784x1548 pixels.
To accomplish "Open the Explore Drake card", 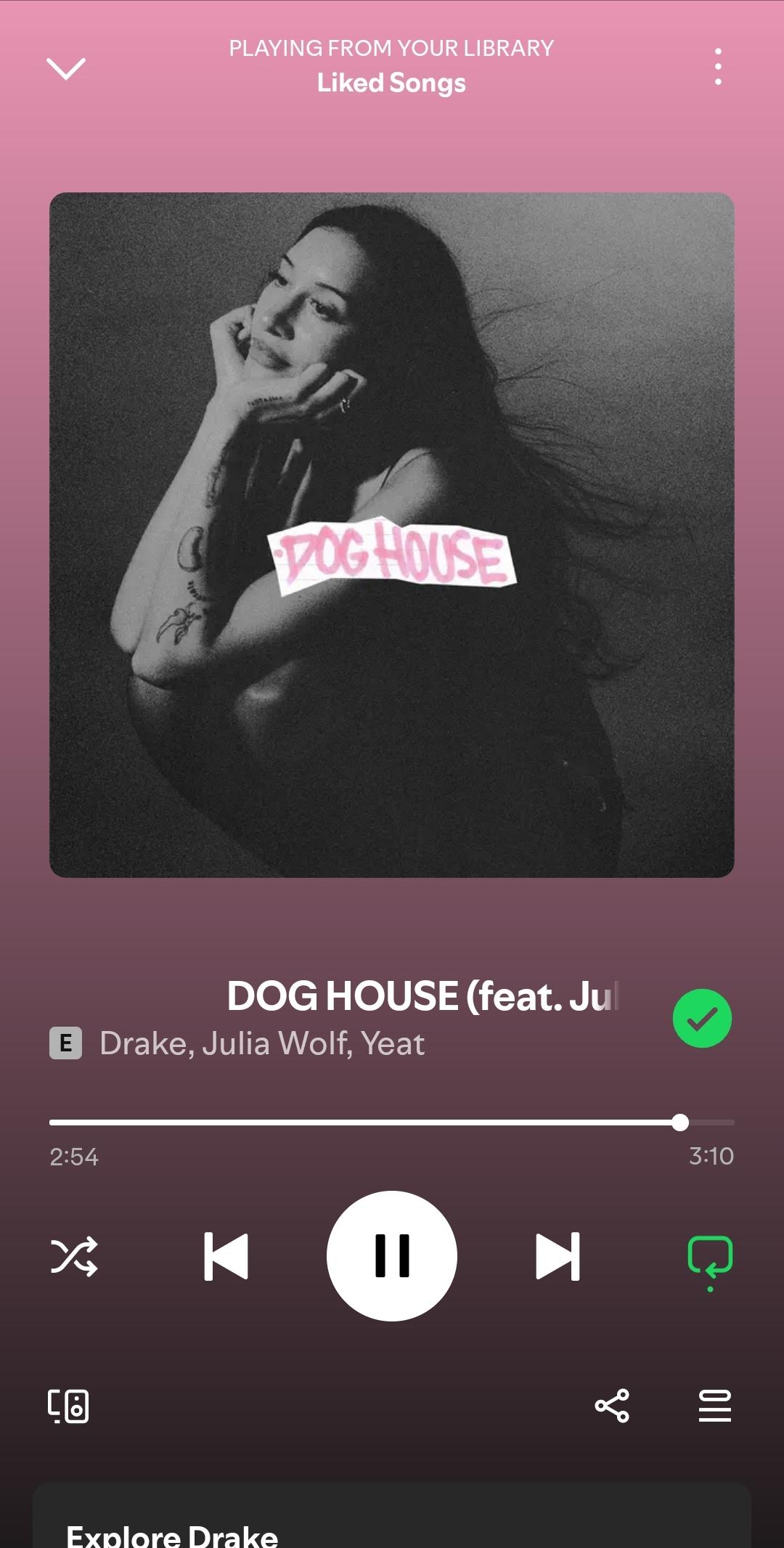I will (392, 1516).
